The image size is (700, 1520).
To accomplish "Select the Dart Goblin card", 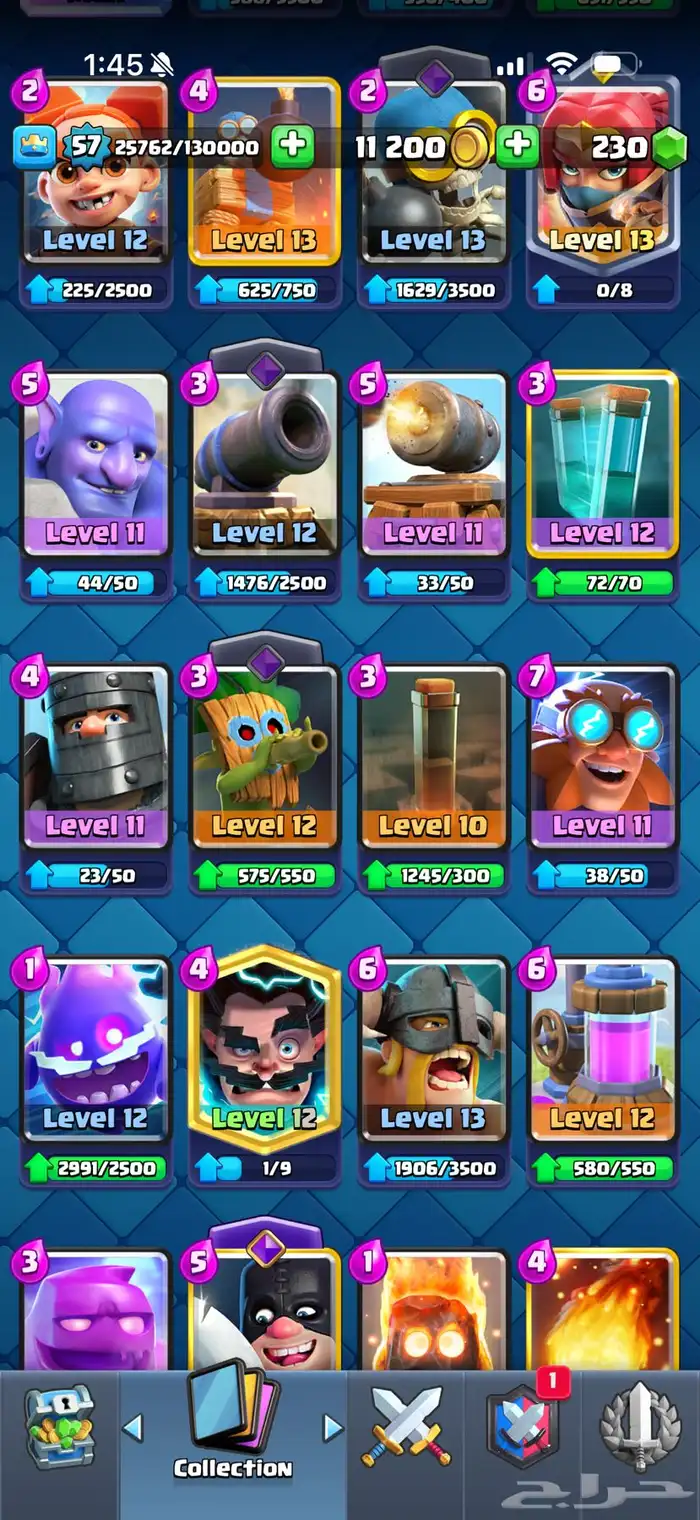I will coord(265,758).
